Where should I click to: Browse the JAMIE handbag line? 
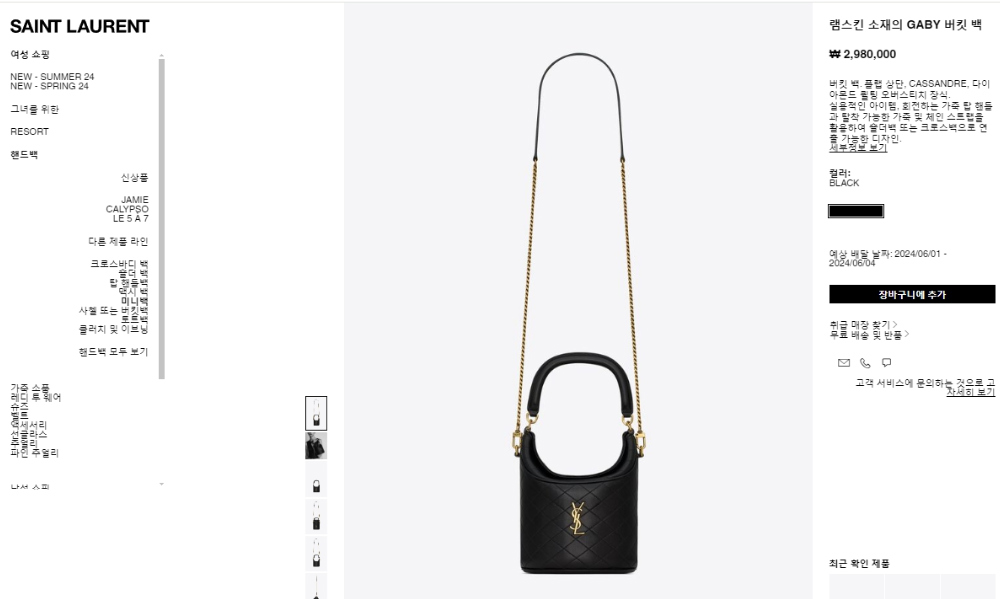[x=134, y=199]
